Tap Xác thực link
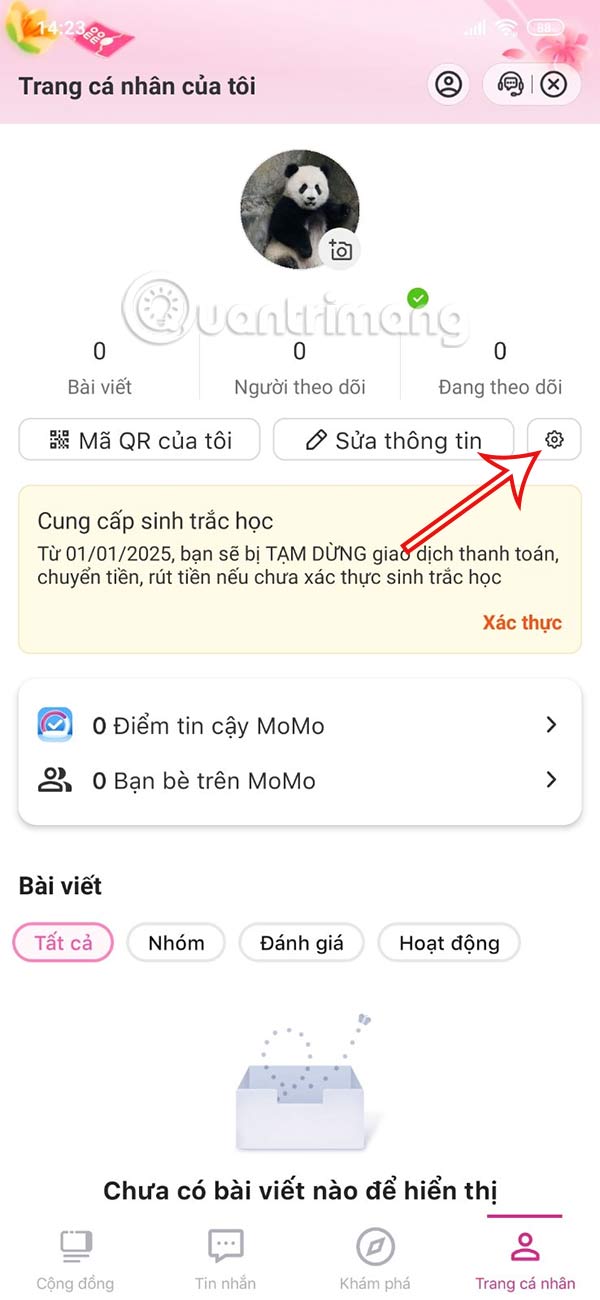The height and width of the screenshot is (1300, 600). pyautogui.click(x=522, y=622)
